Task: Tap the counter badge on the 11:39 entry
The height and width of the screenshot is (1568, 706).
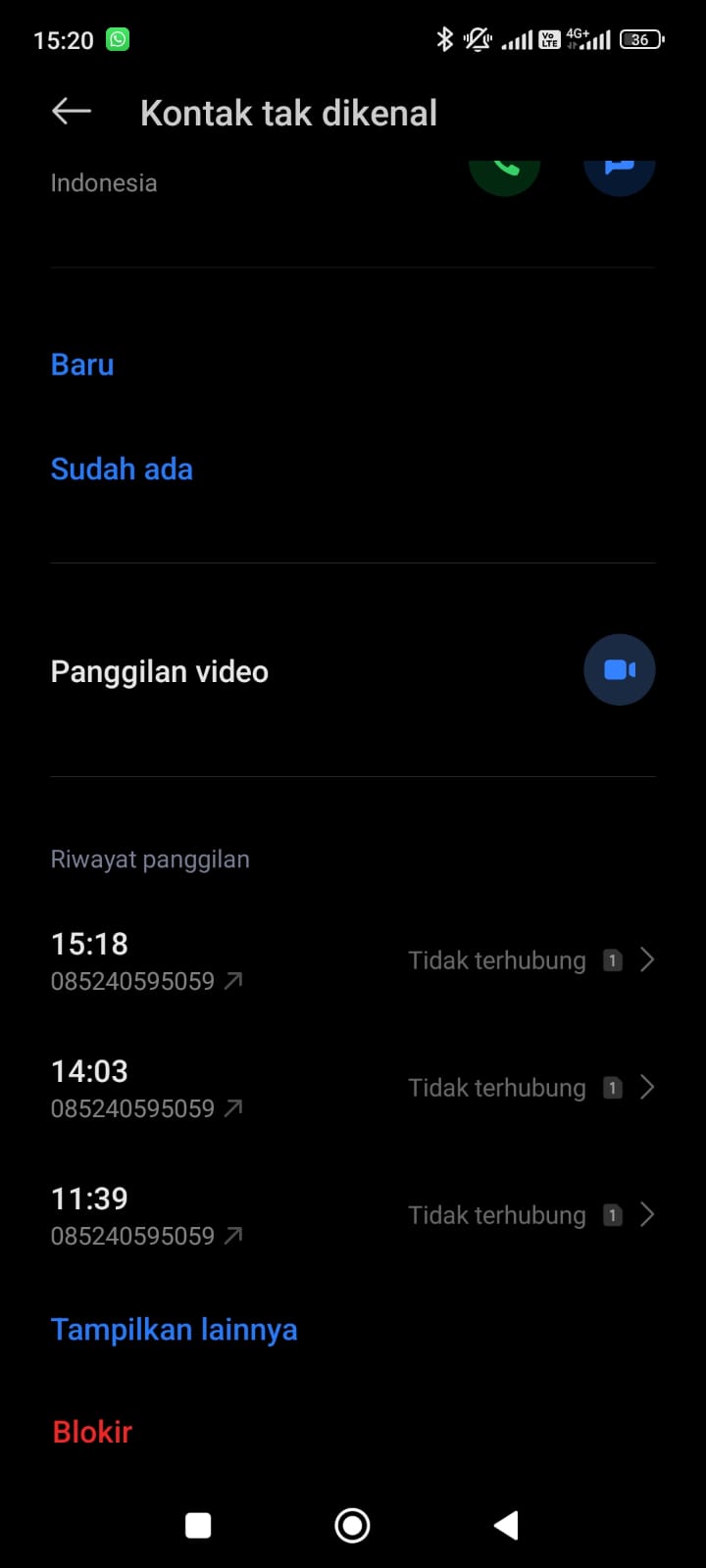Action: click(x=612, y=1215)
